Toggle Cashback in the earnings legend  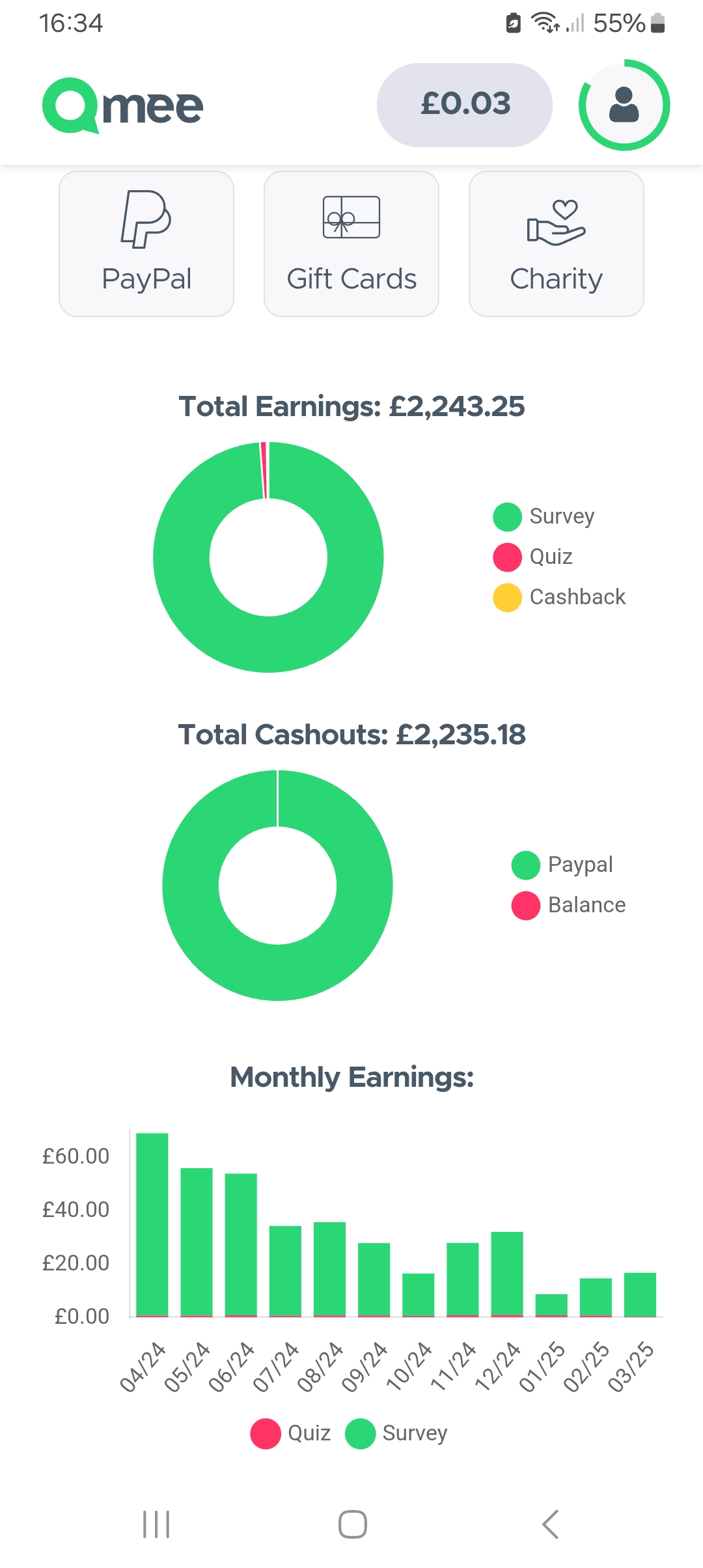coord(559,597)
